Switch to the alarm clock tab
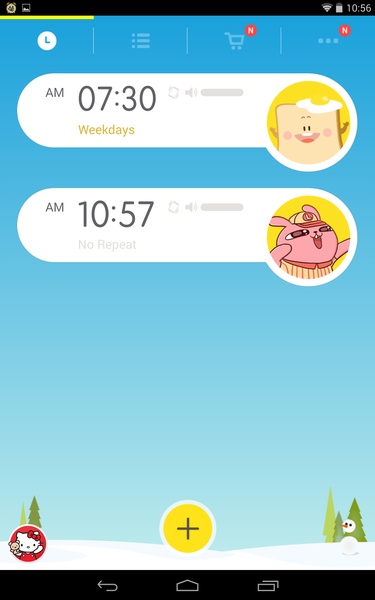375x600 pixels. (47, 41)
